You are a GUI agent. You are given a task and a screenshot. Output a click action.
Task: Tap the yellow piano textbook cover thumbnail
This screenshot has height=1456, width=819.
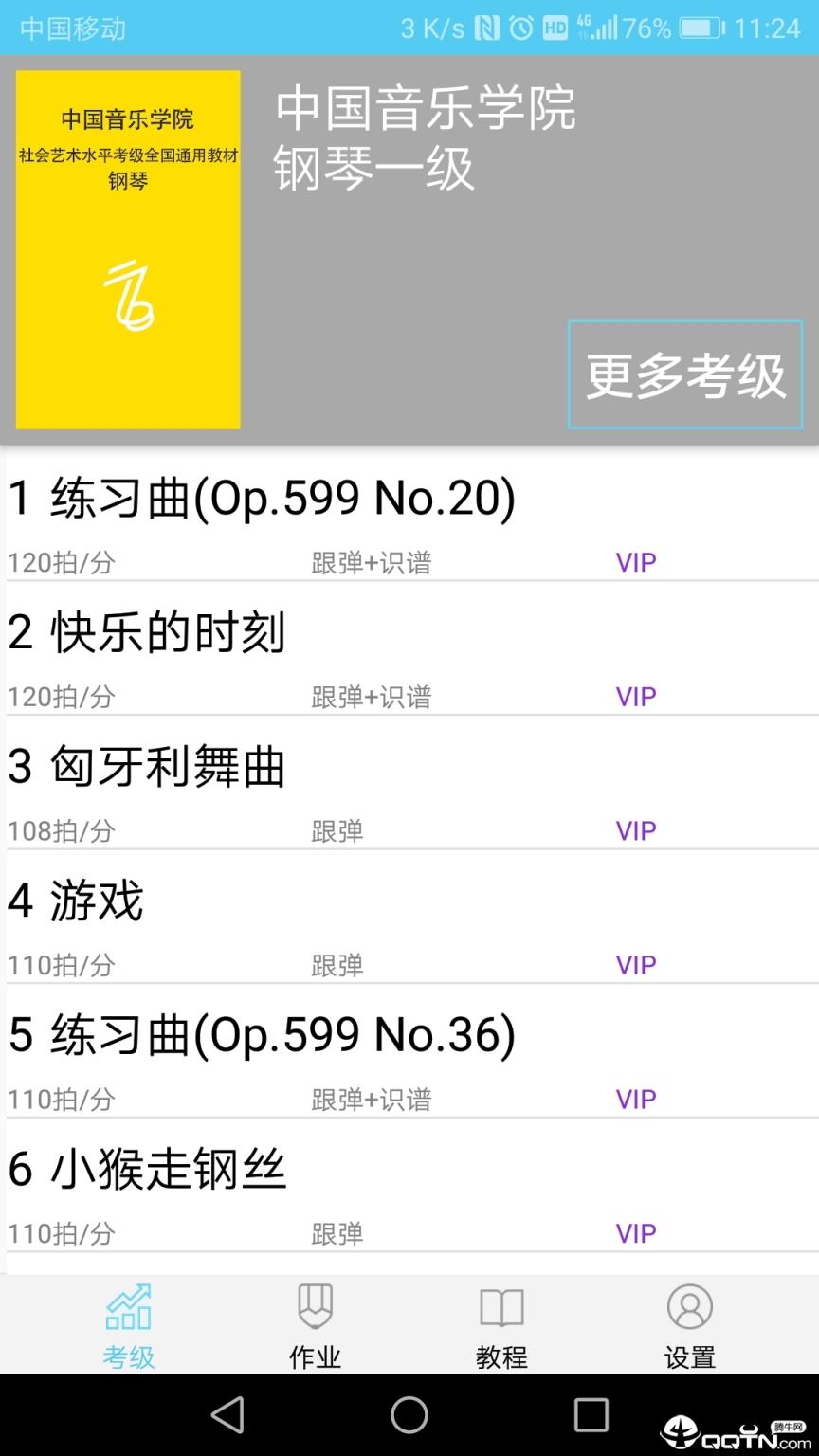130,251
